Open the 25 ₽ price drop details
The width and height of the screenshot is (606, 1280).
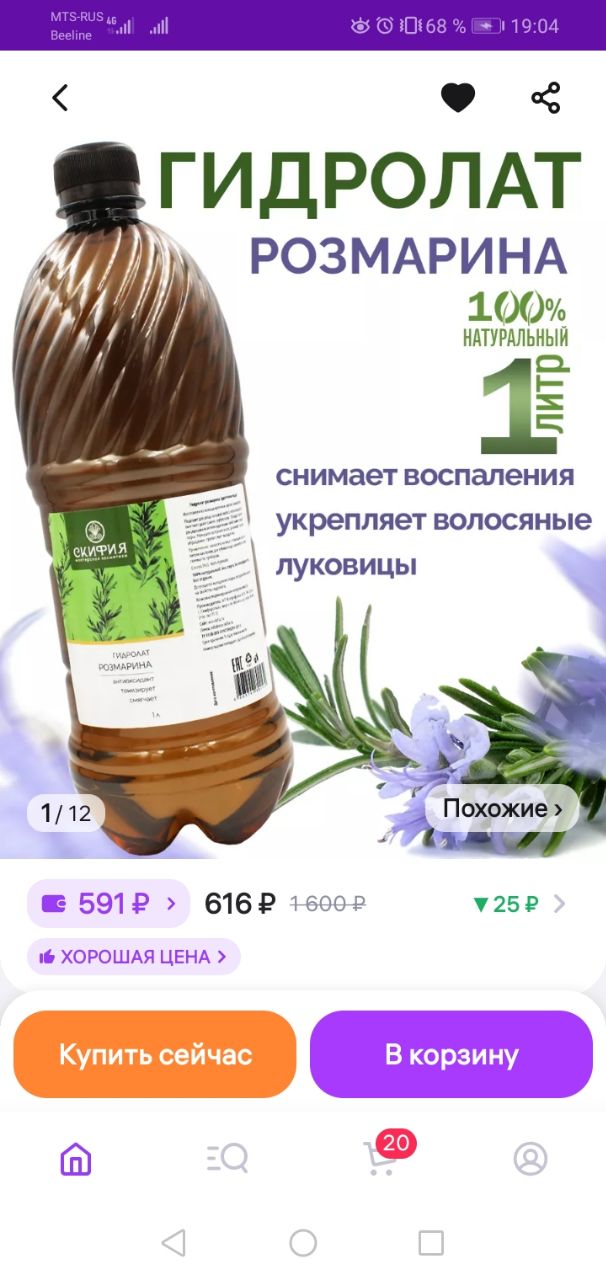[x=519, y=904]
